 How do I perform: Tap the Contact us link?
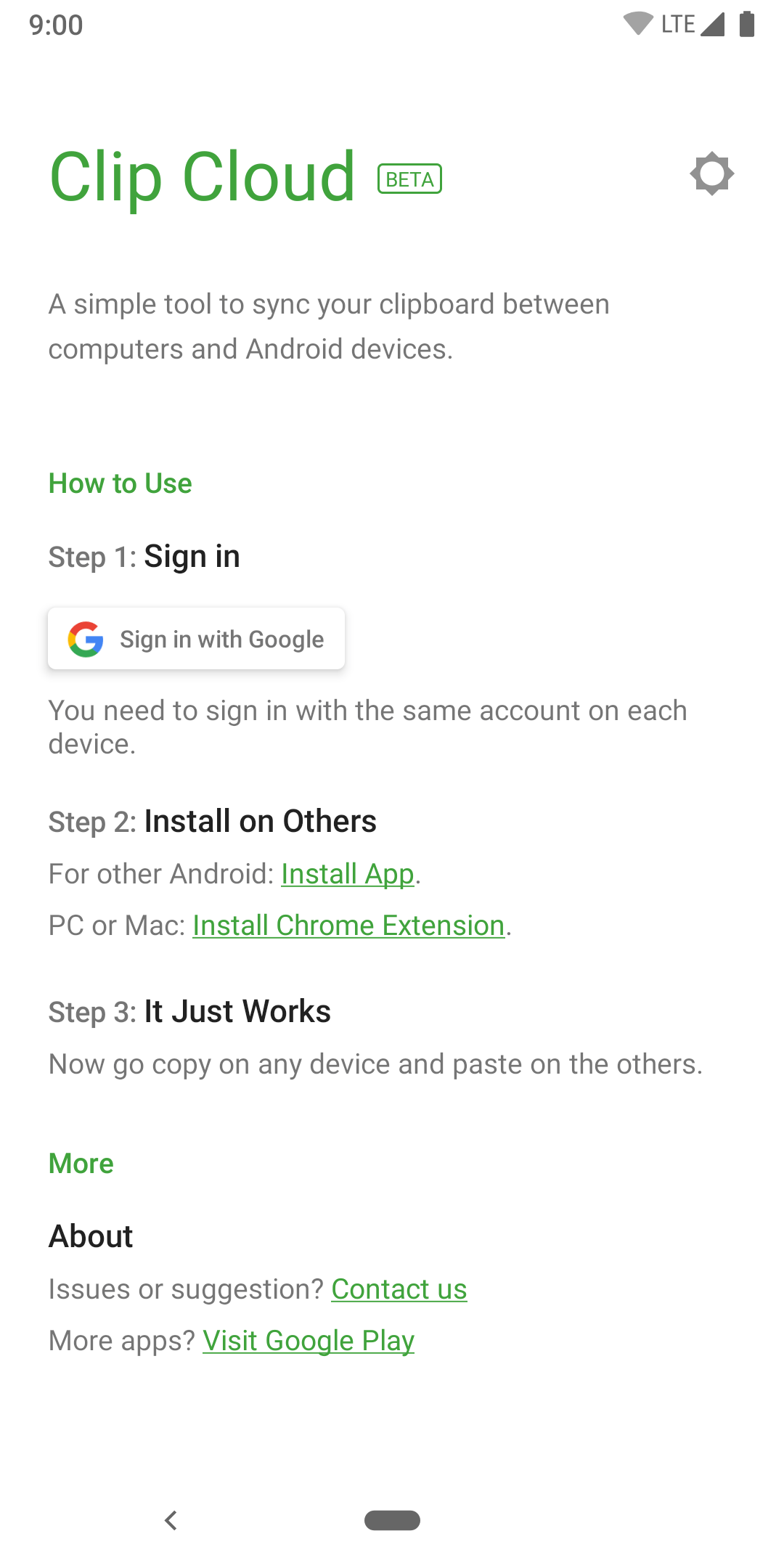tap(399, 1289)
